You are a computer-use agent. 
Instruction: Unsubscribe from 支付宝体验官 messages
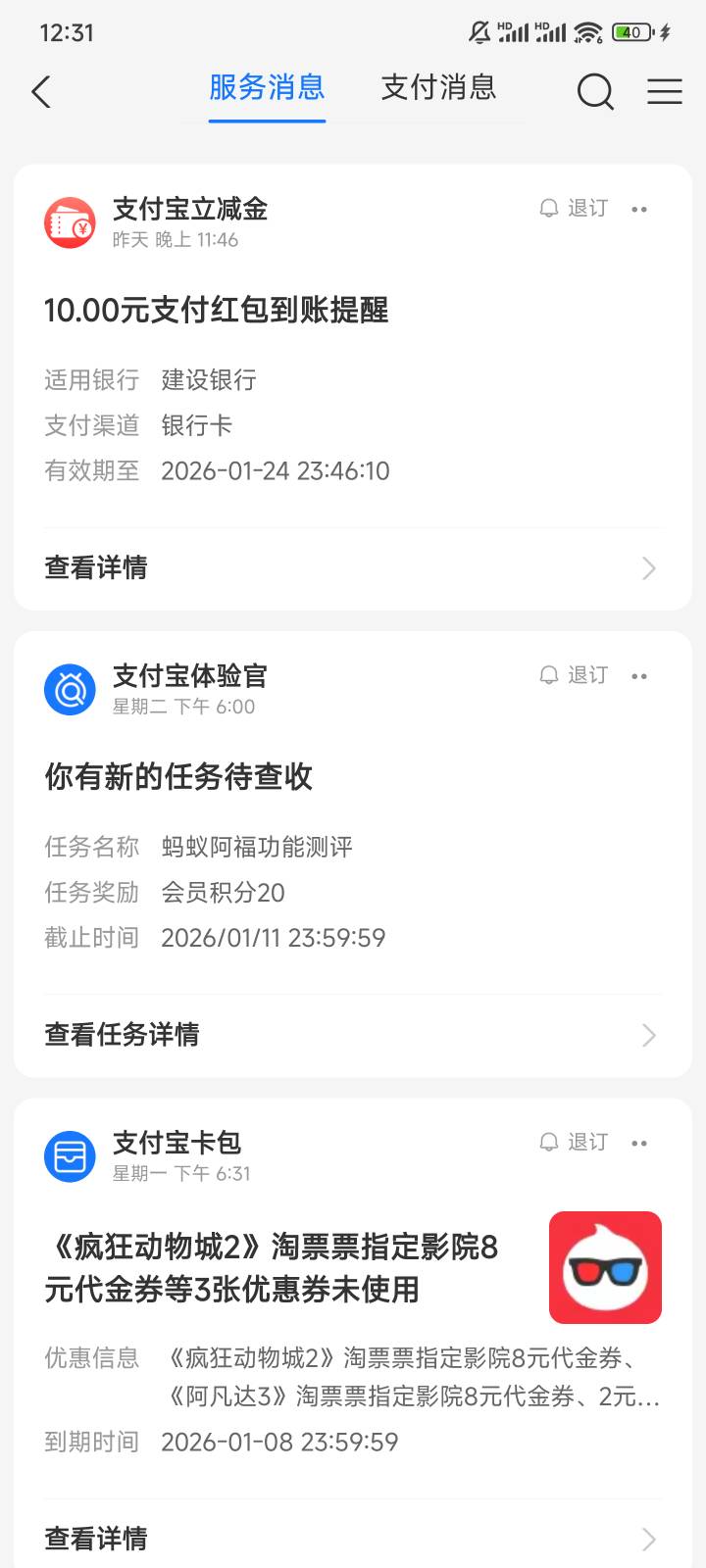[x=575, y=675]
